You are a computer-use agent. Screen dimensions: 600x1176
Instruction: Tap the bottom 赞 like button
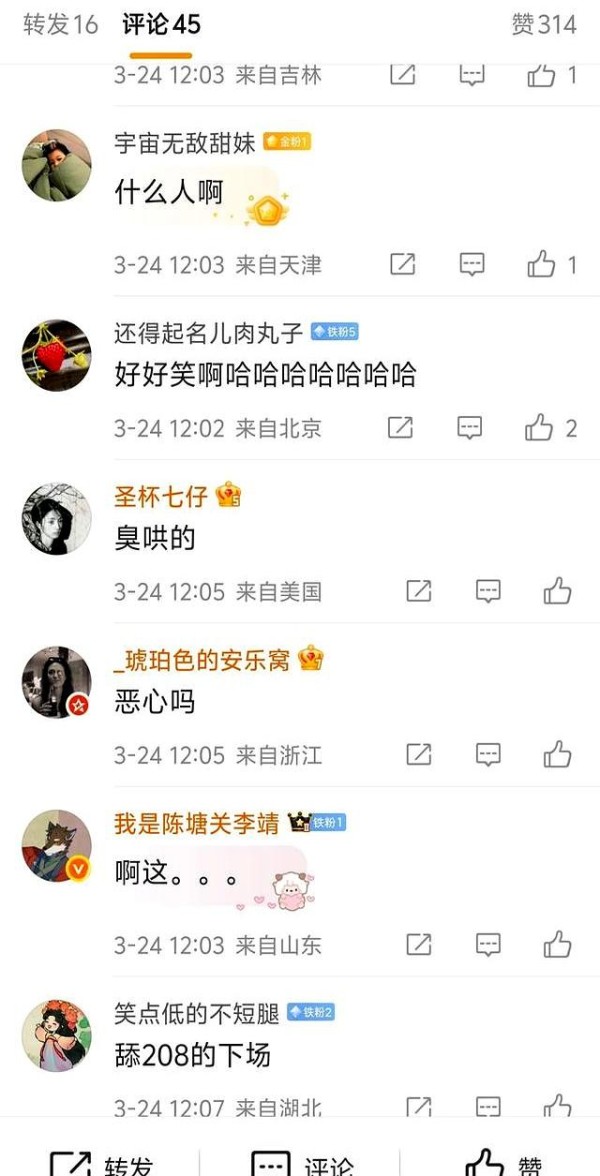(504, 1163)
